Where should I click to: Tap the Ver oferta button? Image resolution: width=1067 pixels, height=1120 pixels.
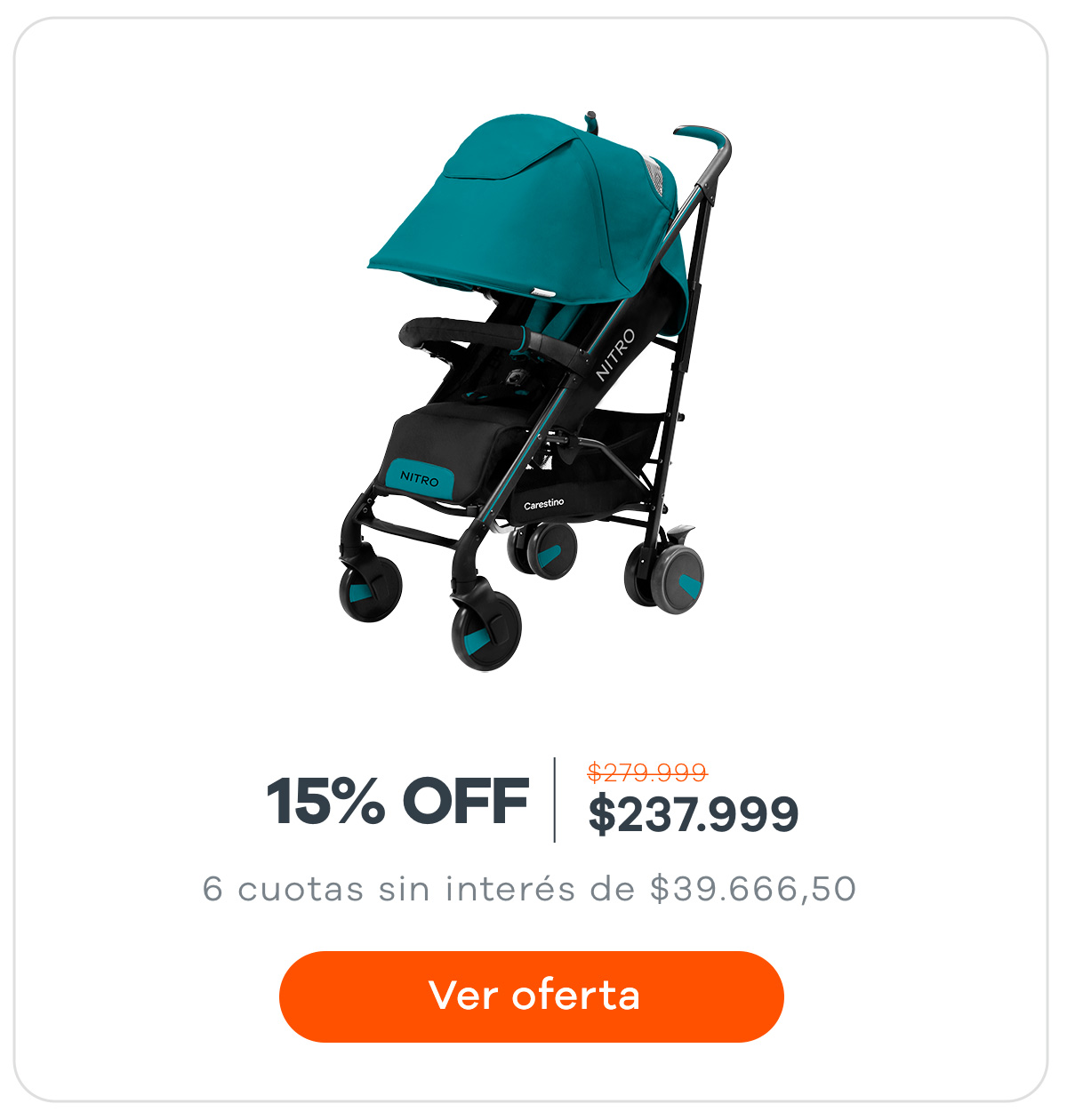point(532,996)
